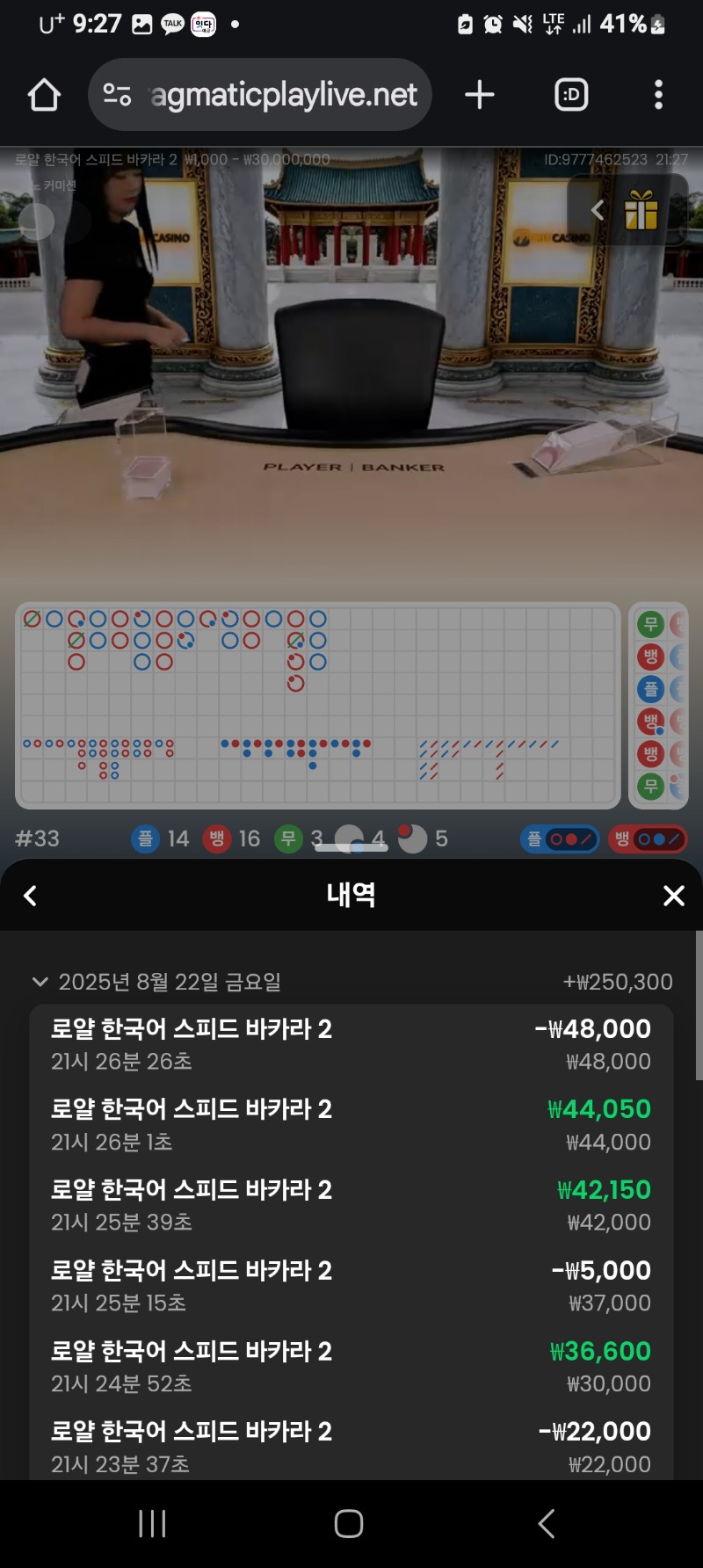The height and width of the screenshot is (1568, 703).
Task: Open the recent apps view
Action: click(x=153, y=1523)
